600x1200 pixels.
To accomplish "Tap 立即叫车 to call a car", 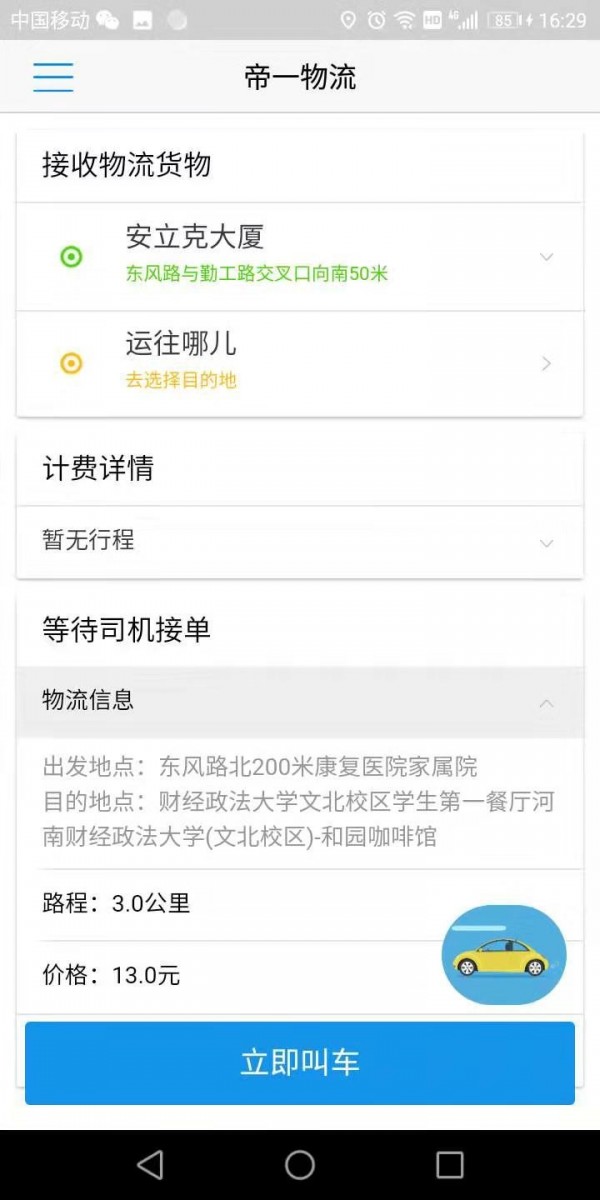I will pos(300,1063).
